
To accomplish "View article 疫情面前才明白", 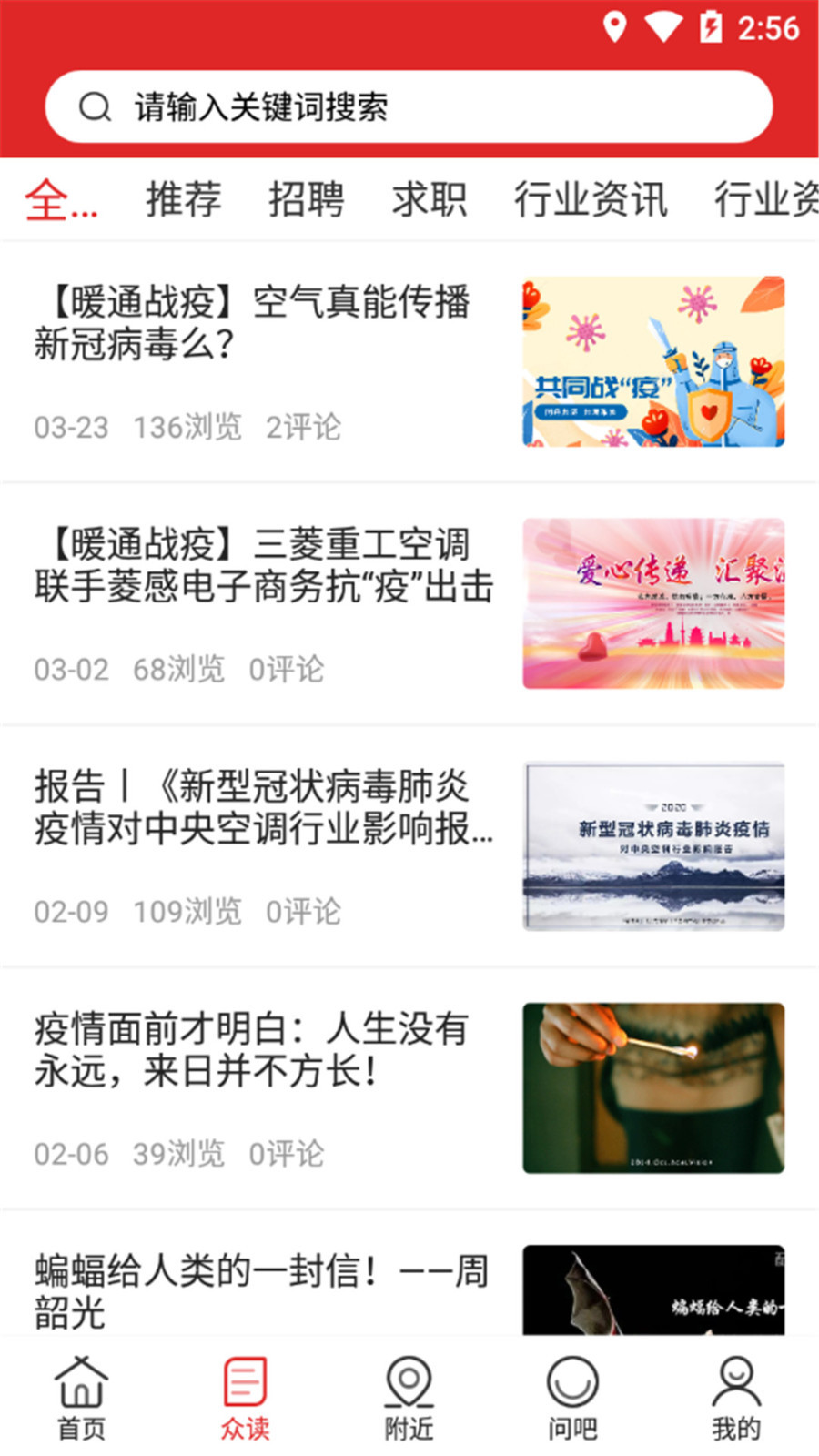I will tap(252, 1049).
